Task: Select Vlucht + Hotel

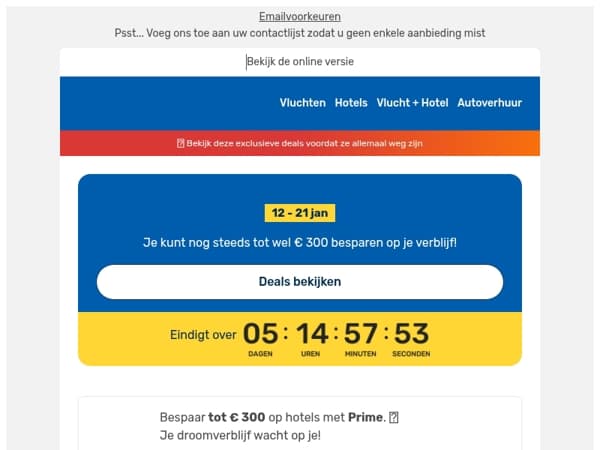Action: click(412, 103)
